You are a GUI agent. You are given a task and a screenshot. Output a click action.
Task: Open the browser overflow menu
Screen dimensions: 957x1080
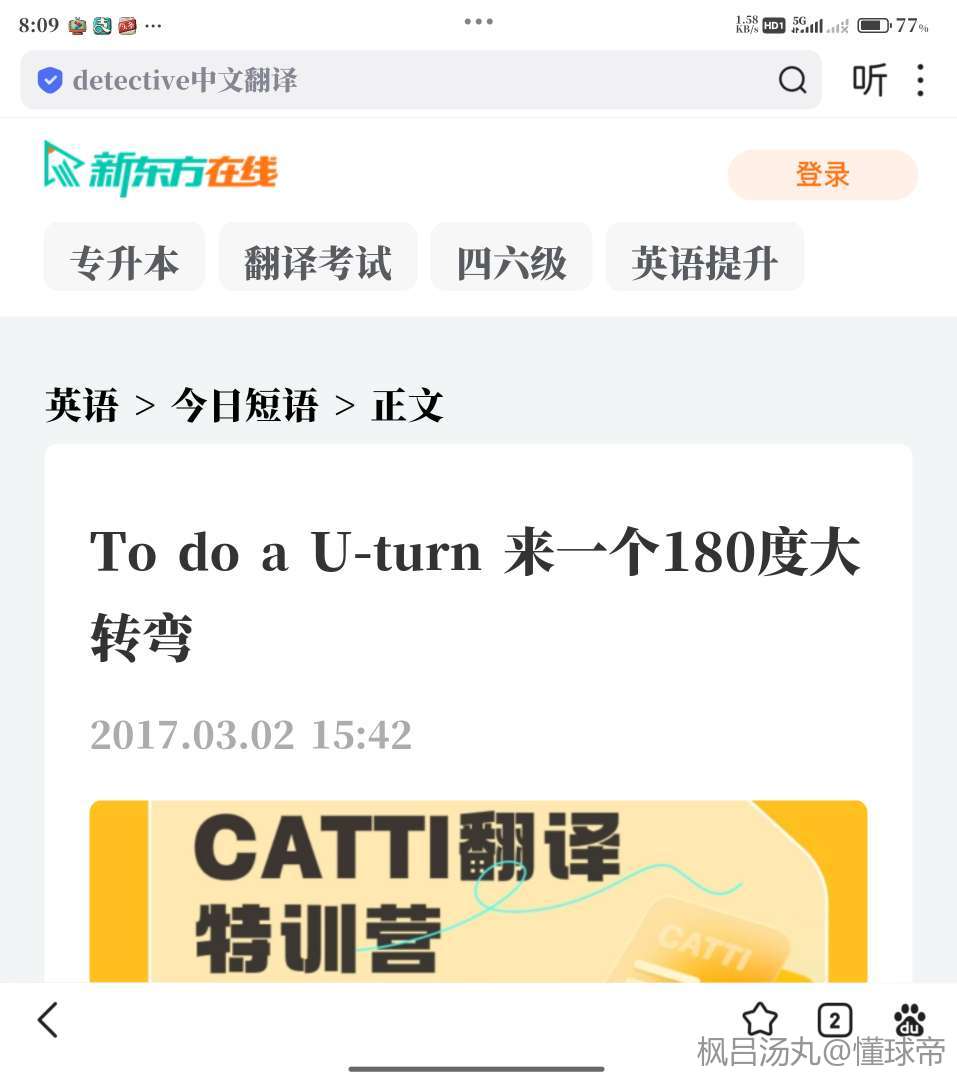click(x=920, y=80)
